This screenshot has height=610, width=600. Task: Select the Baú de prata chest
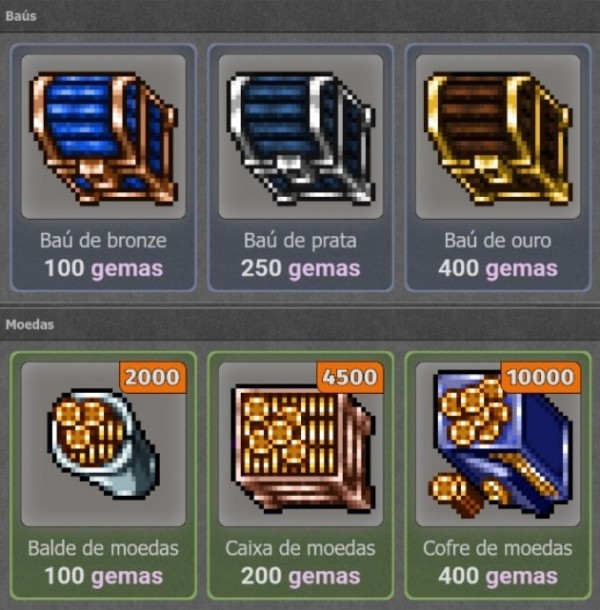pyautogui.click(x=301, y=167)
